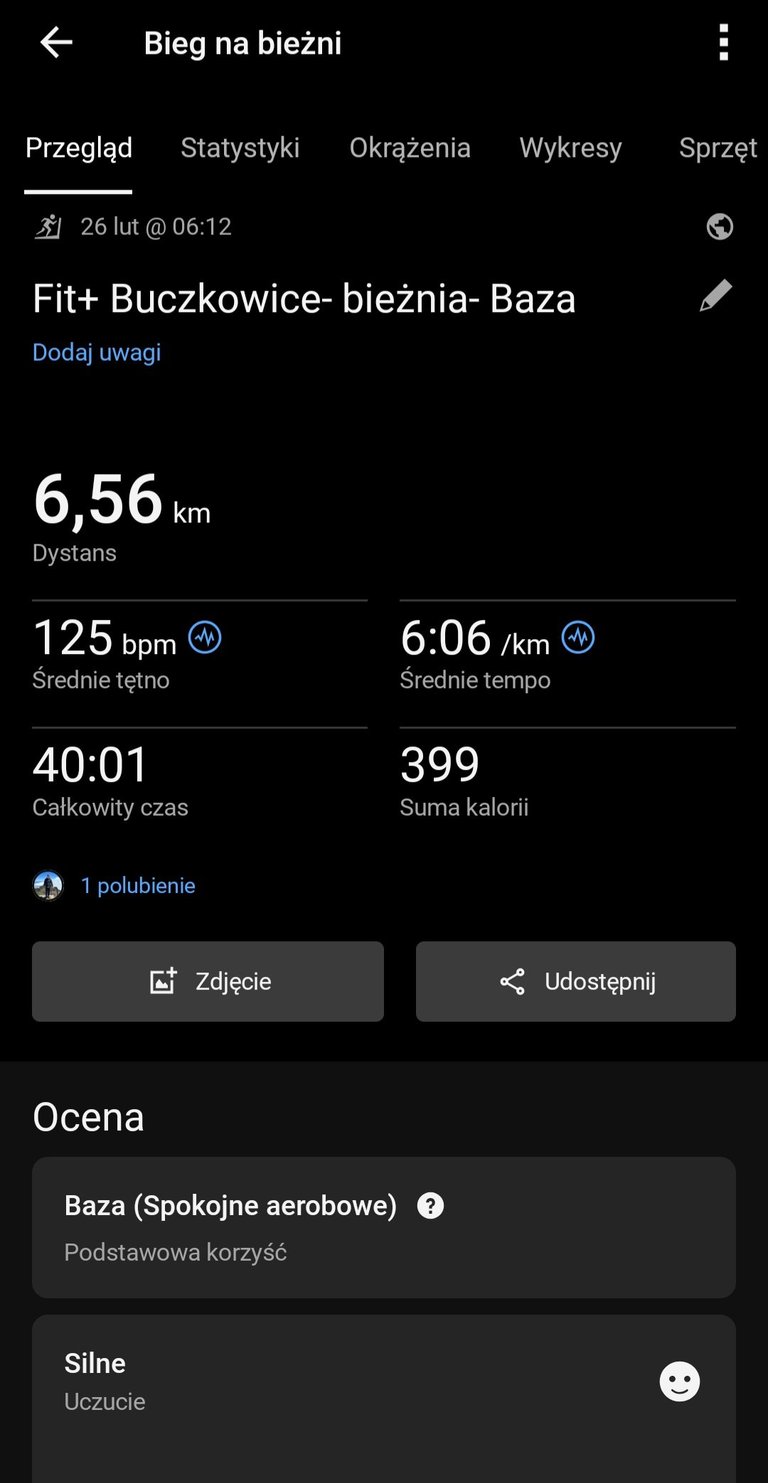Image resolution: width=768 pixels, height=1483 pixels.
Task: Open the three-dot overflow menu
Action: [x=723, y=43]
